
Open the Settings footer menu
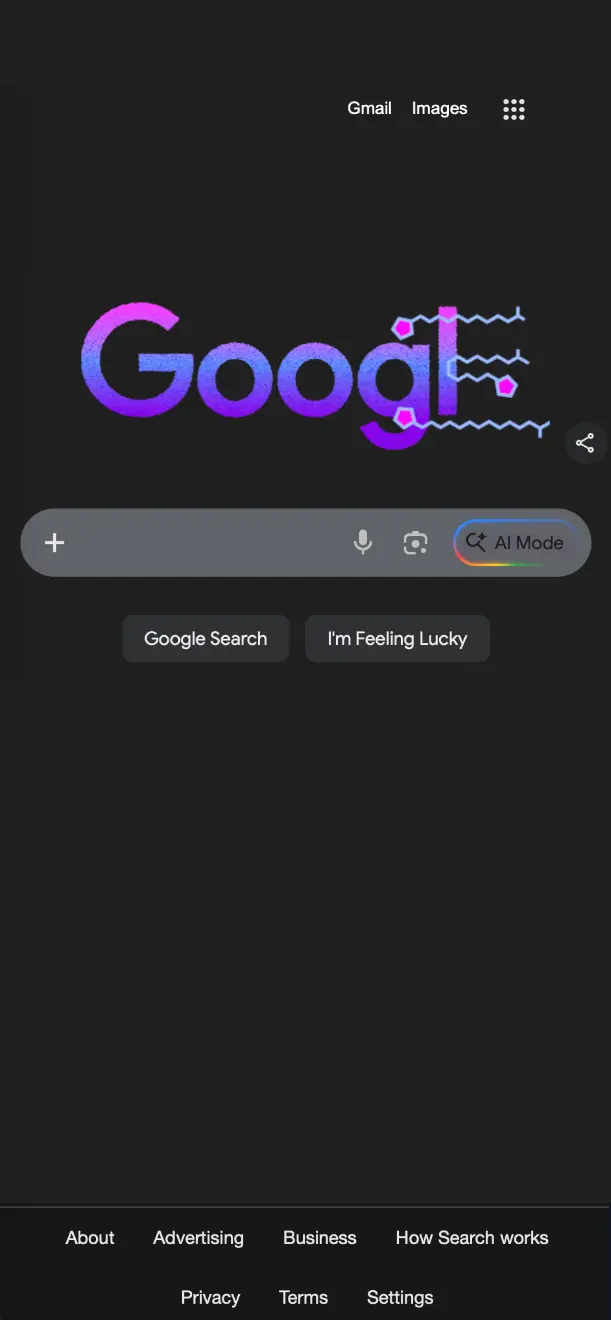[400, 1297]
